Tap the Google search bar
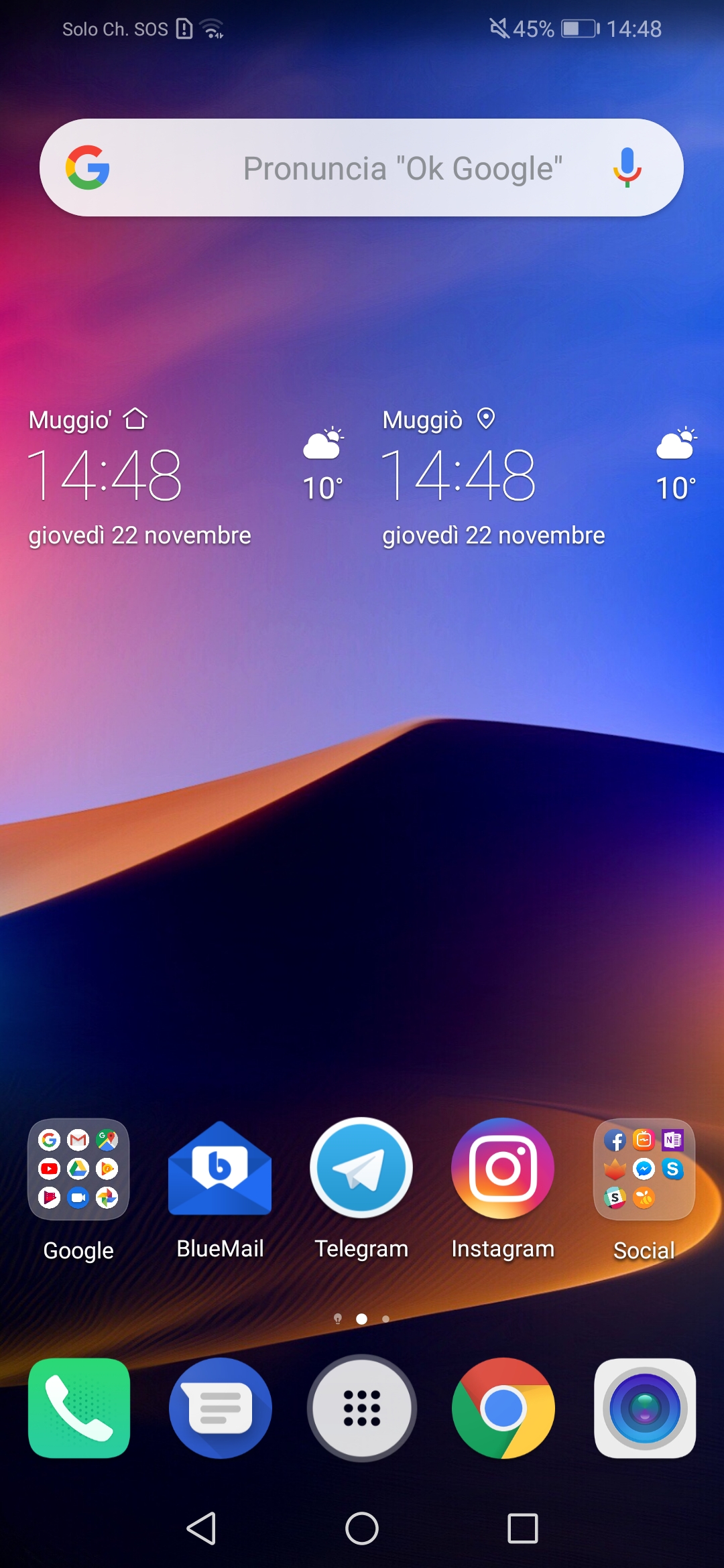This screenshot has width=724, height=1568. point(361,168)
